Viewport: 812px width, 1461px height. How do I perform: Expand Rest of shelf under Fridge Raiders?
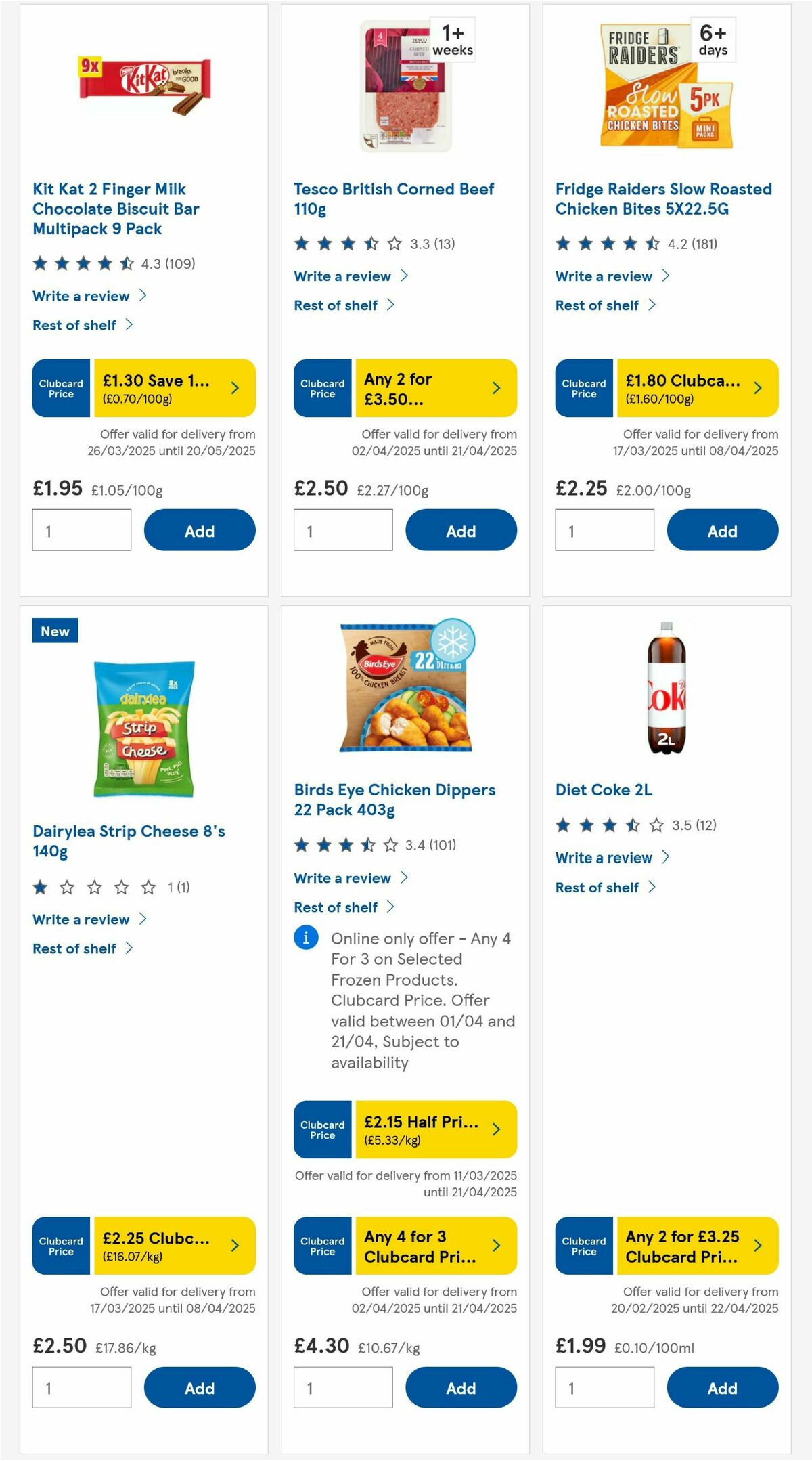(x=597, y=305)
